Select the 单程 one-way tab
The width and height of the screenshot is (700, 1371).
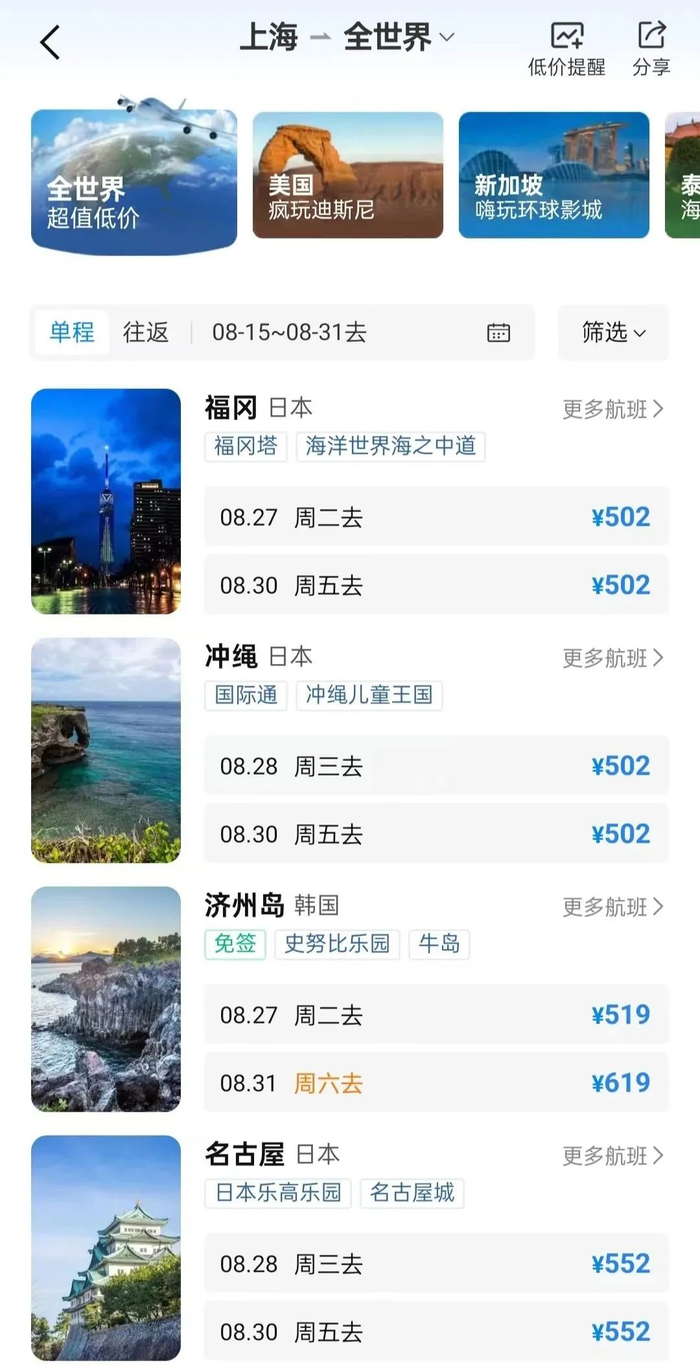(72, 332)
